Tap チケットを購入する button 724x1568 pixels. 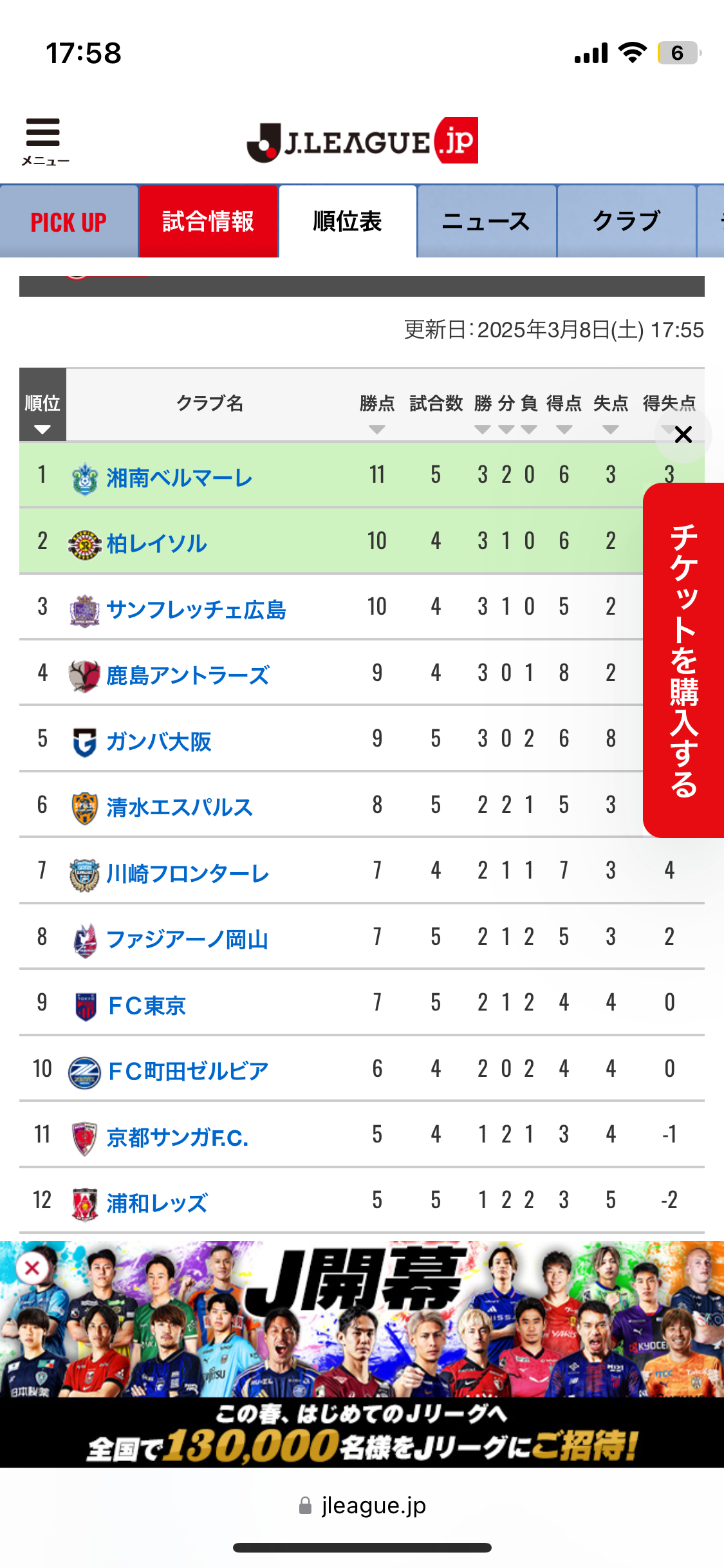tap(683, 660)
